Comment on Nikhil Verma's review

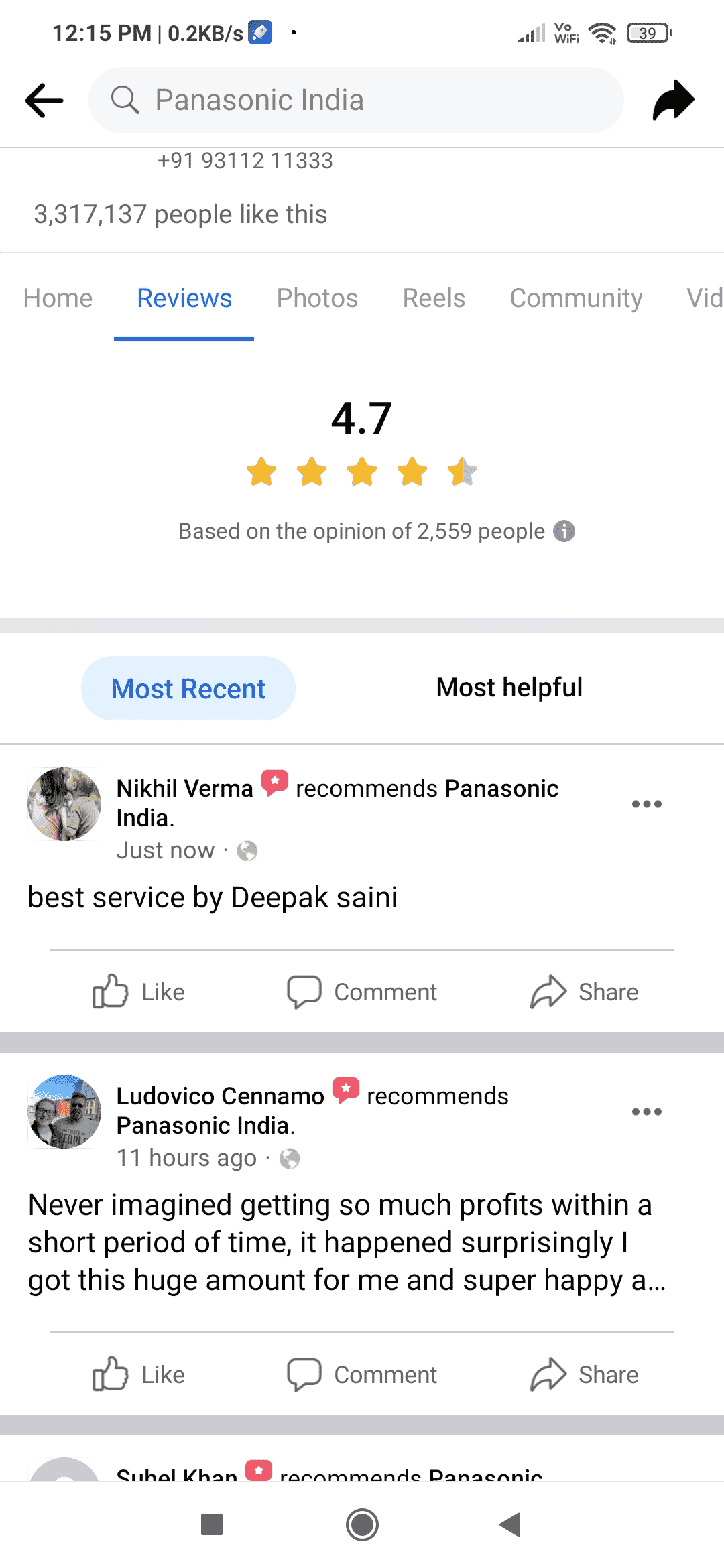click(362, 992)
